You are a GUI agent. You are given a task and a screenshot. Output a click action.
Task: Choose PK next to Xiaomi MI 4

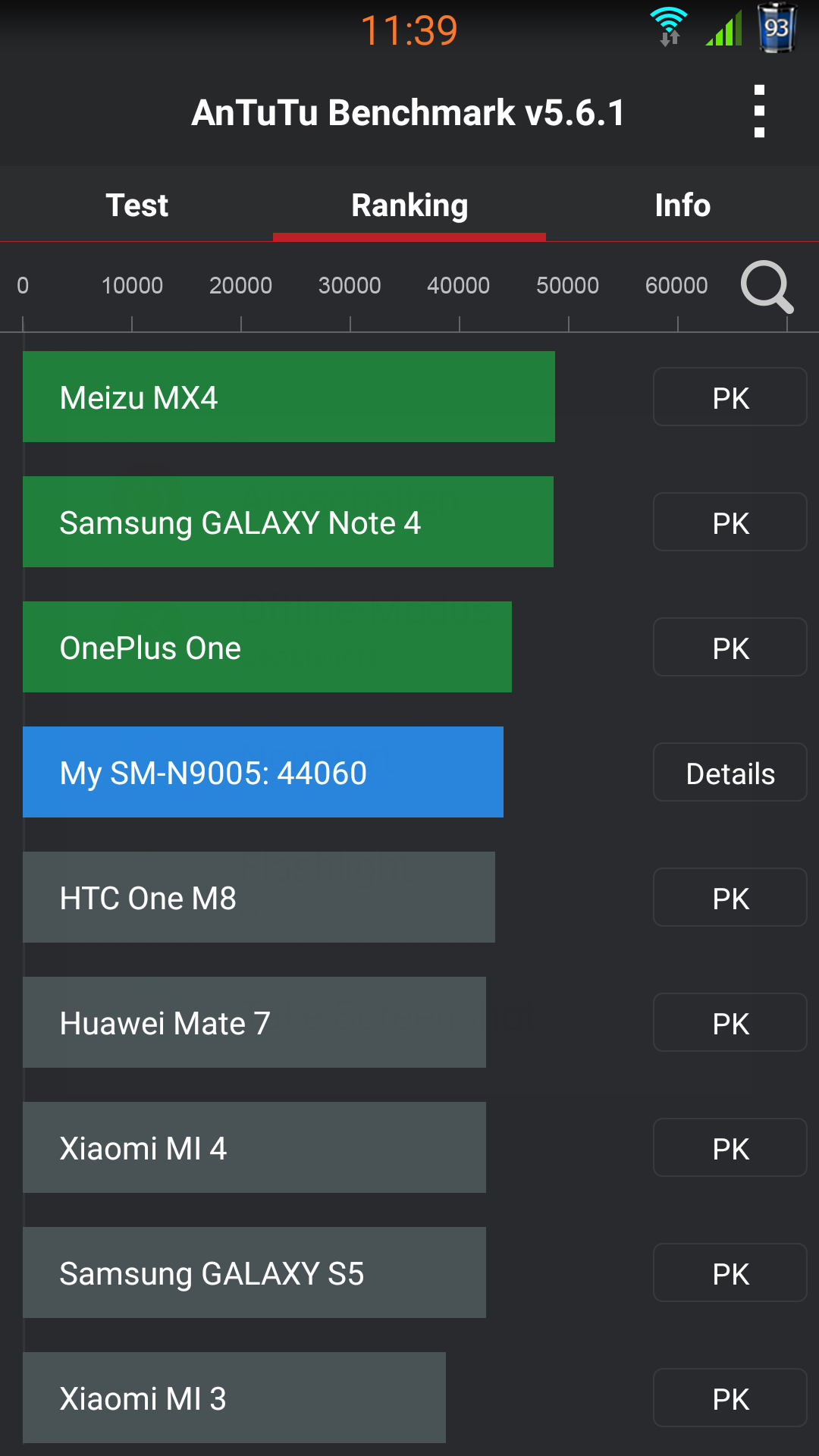coord(730,1148)
